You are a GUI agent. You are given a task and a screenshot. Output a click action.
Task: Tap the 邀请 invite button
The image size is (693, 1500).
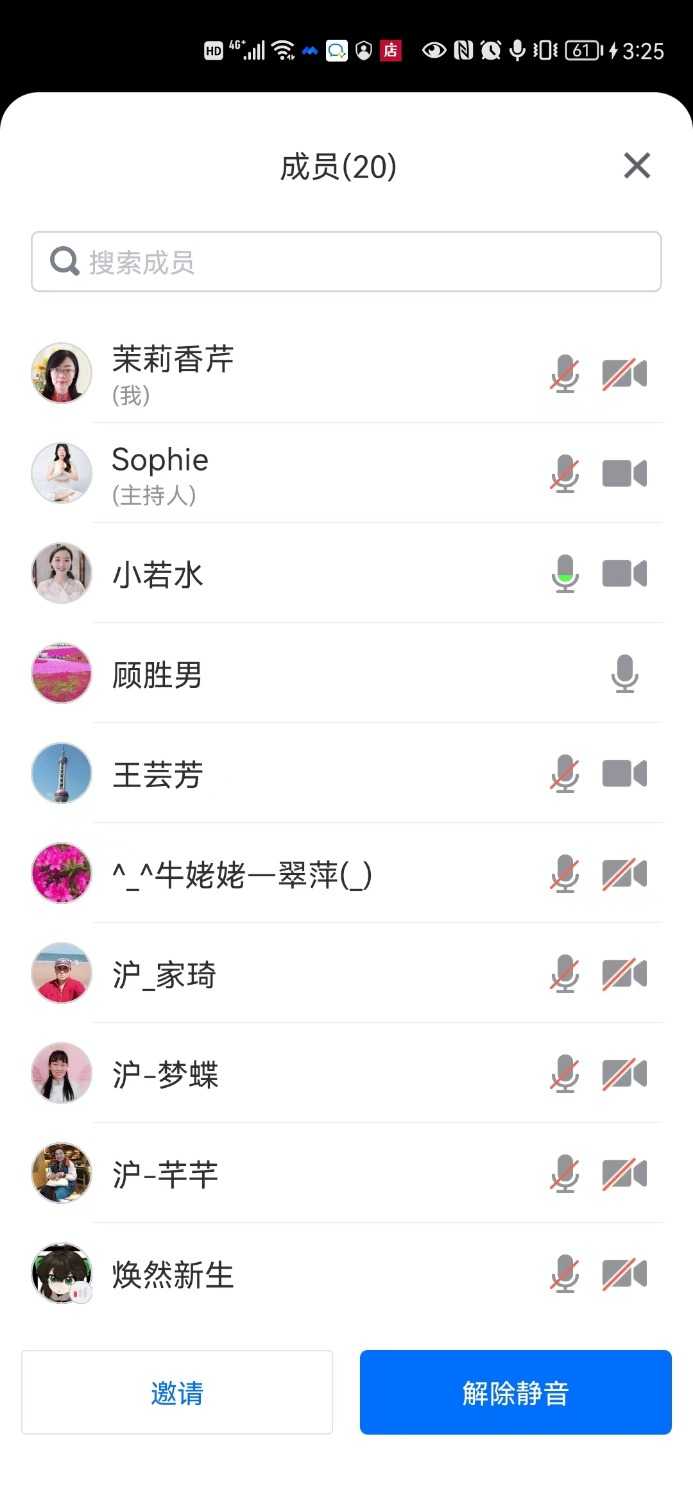[177, 1393]
